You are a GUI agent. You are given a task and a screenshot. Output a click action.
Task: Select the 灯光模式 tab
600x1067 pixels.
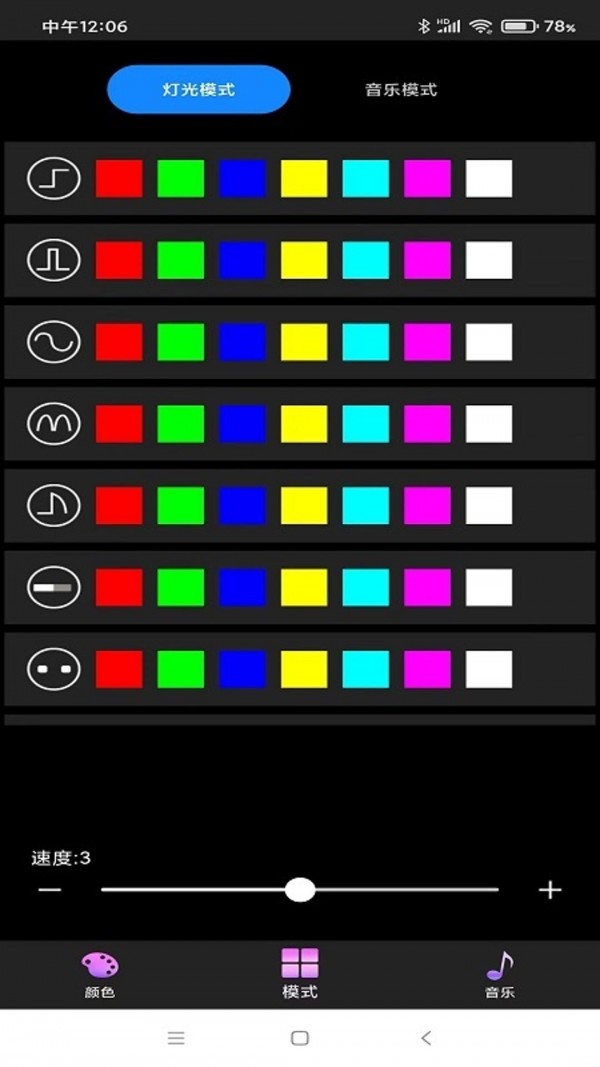199,90
